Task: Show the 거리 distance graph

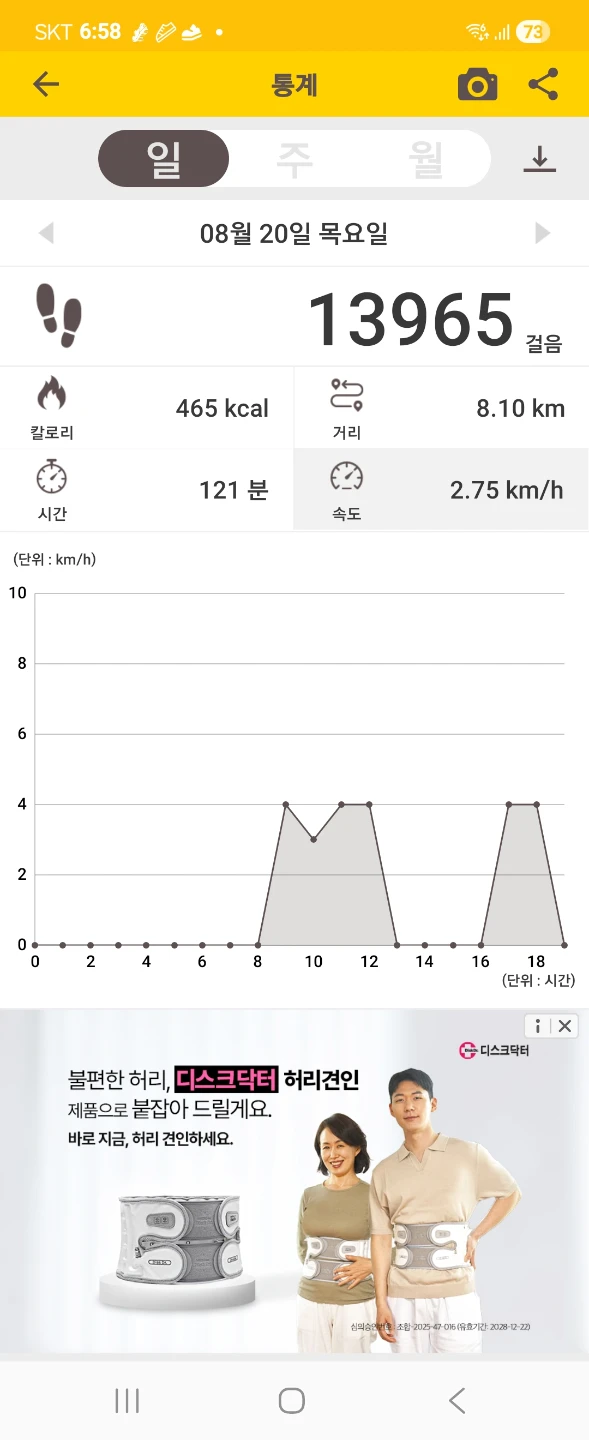Action: coord(441,408)
